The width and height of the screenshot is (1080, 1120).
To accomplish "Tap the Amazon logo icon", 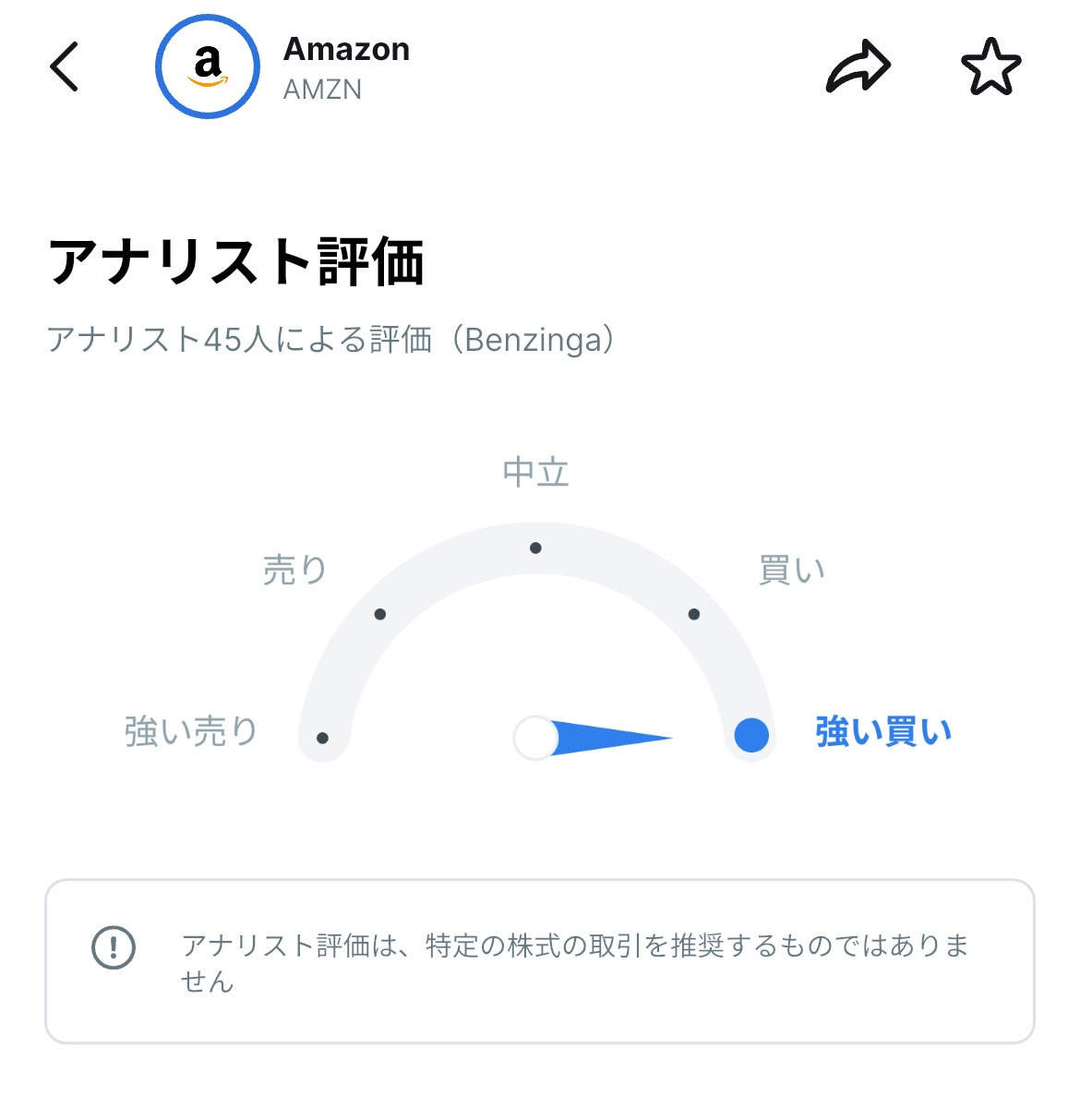I will pos(207,66).
